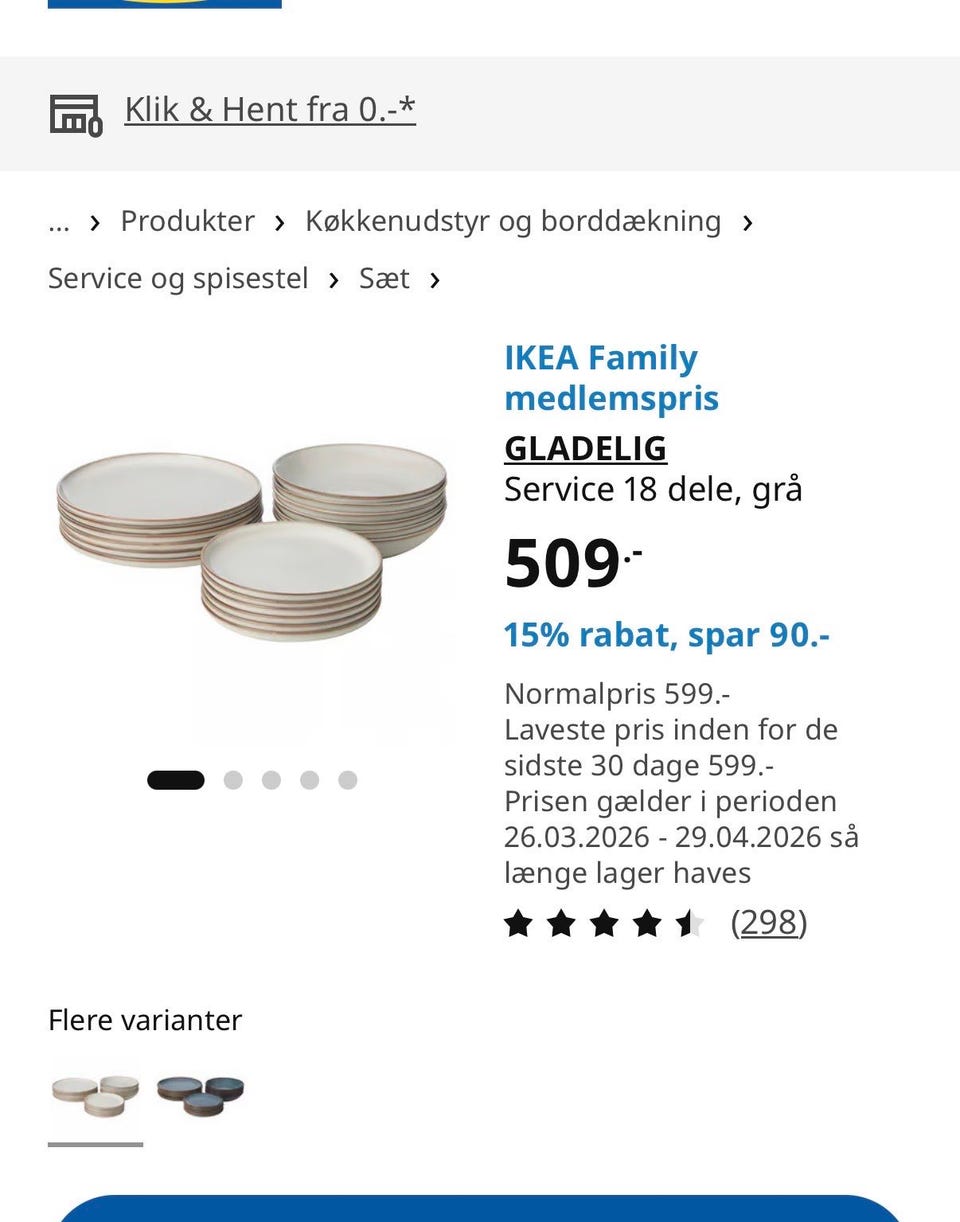Open the Produkter breadcrumb page
The width and height of the screenshot is (960, 1222).
tap(188, 222)
